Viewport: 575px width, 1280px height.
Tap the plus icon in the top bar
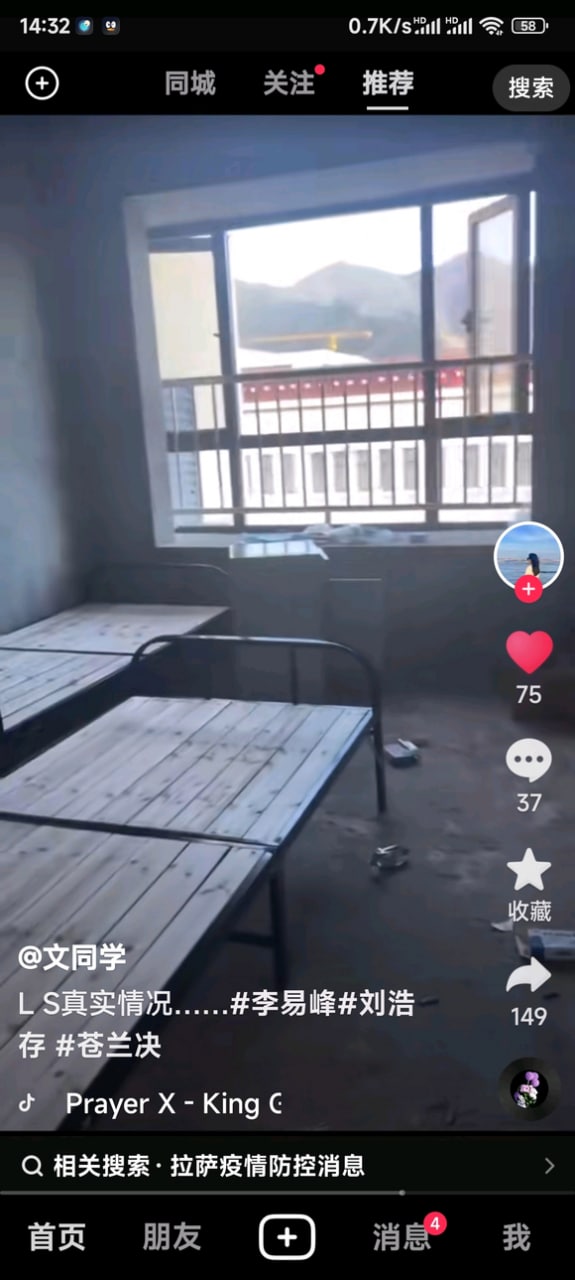(x=41, y=84)
